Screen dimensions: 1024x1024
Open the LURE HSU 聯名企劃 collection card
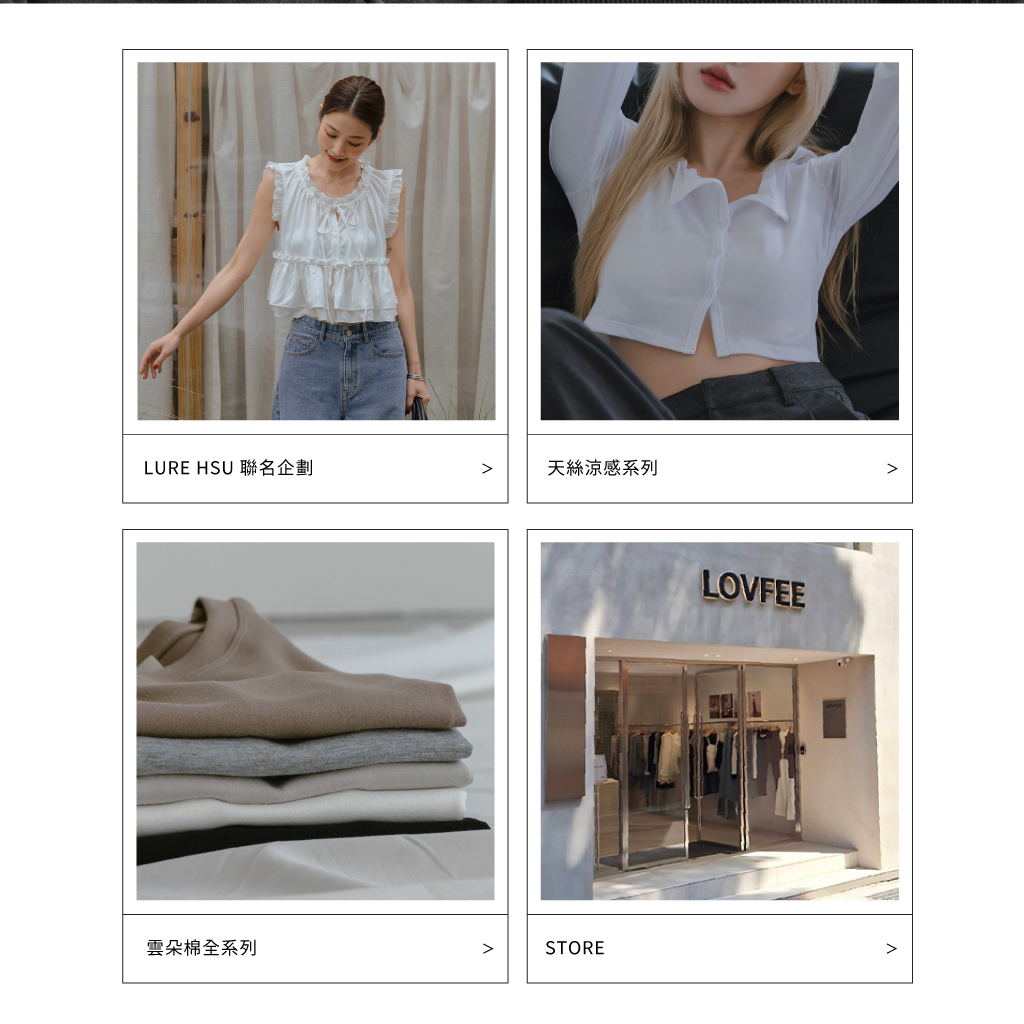pos(315,468)
